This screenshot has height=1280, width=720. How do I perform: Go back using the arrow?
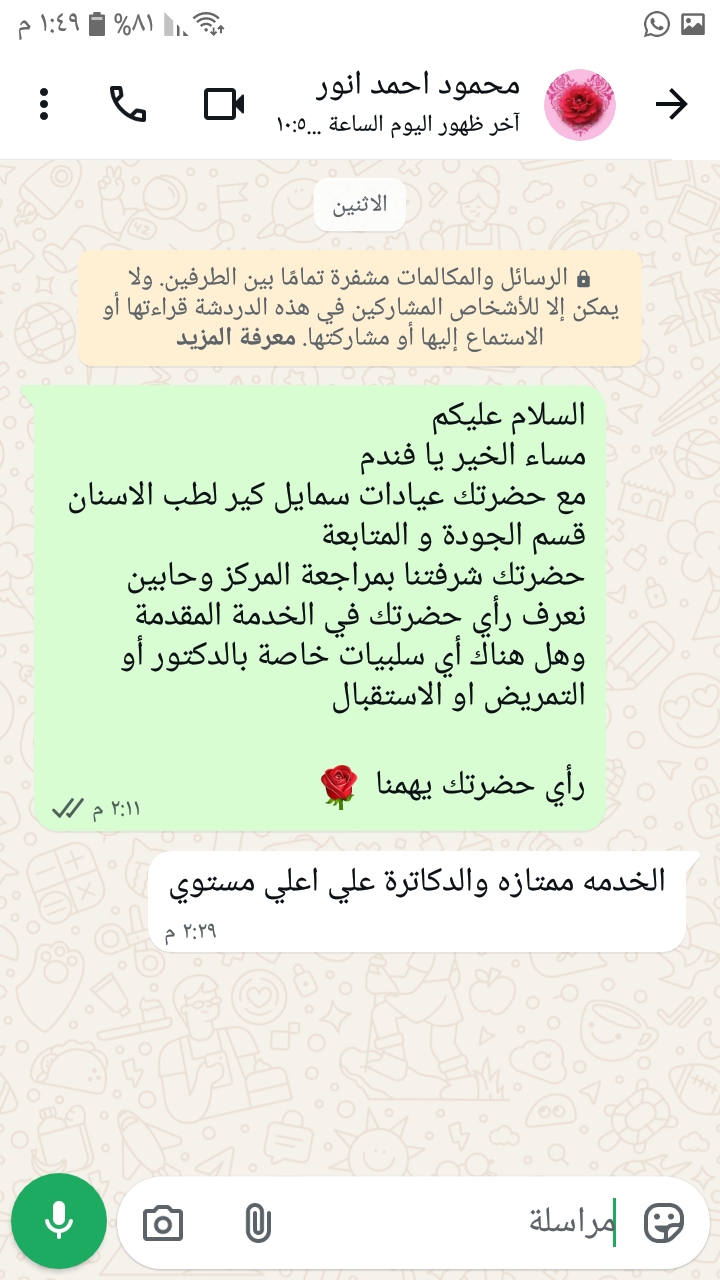pos(671,104)
